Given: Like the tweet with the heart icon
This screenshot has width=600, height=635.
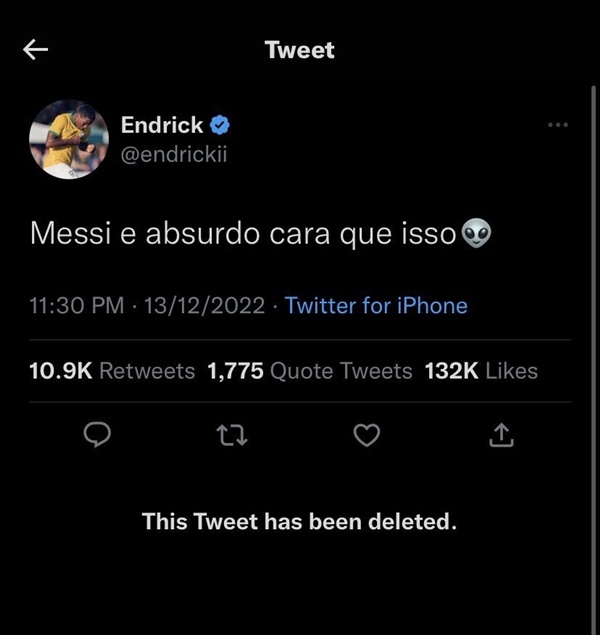Looking at the screenshot, I should coord(368,434).
